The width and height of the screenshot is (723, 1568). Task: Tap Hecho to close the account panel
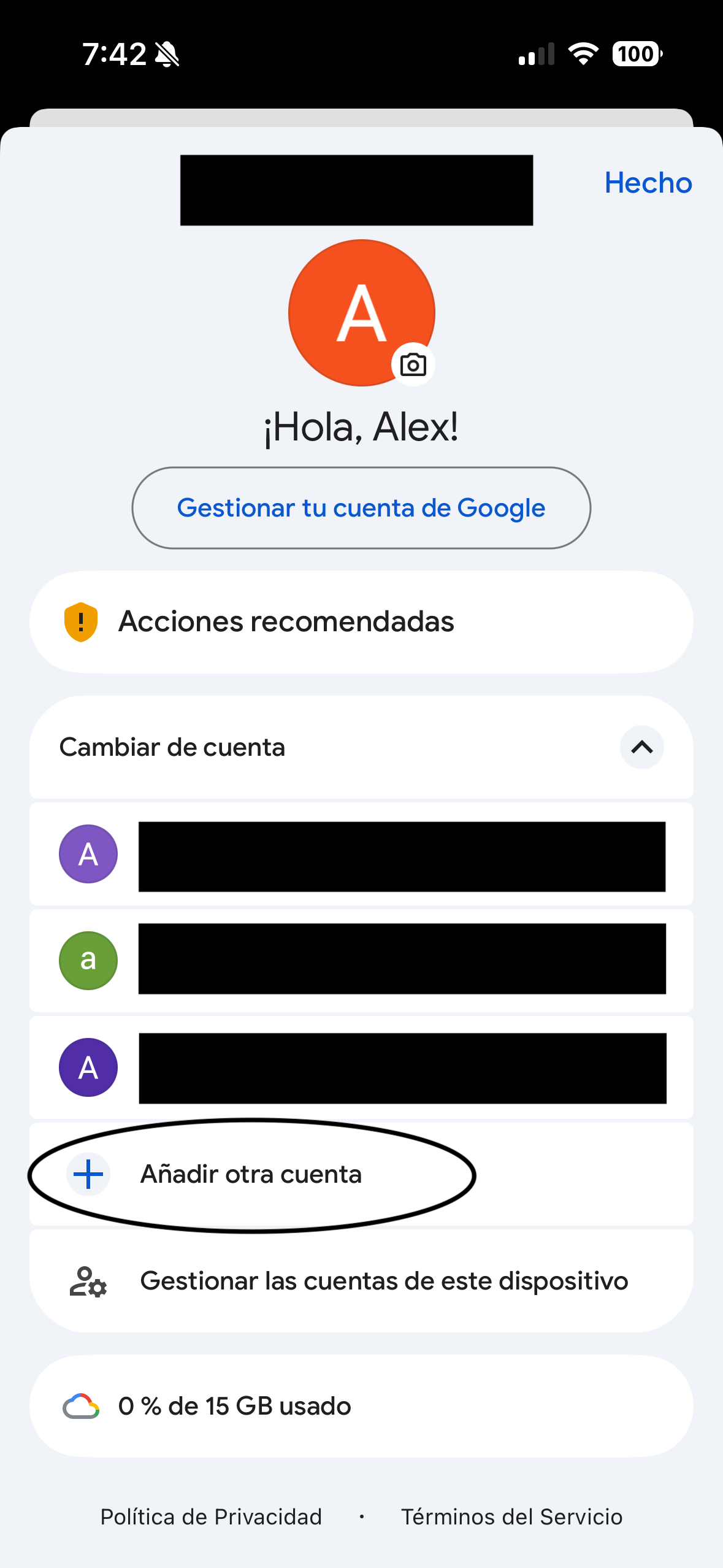[x=648, y=183]
